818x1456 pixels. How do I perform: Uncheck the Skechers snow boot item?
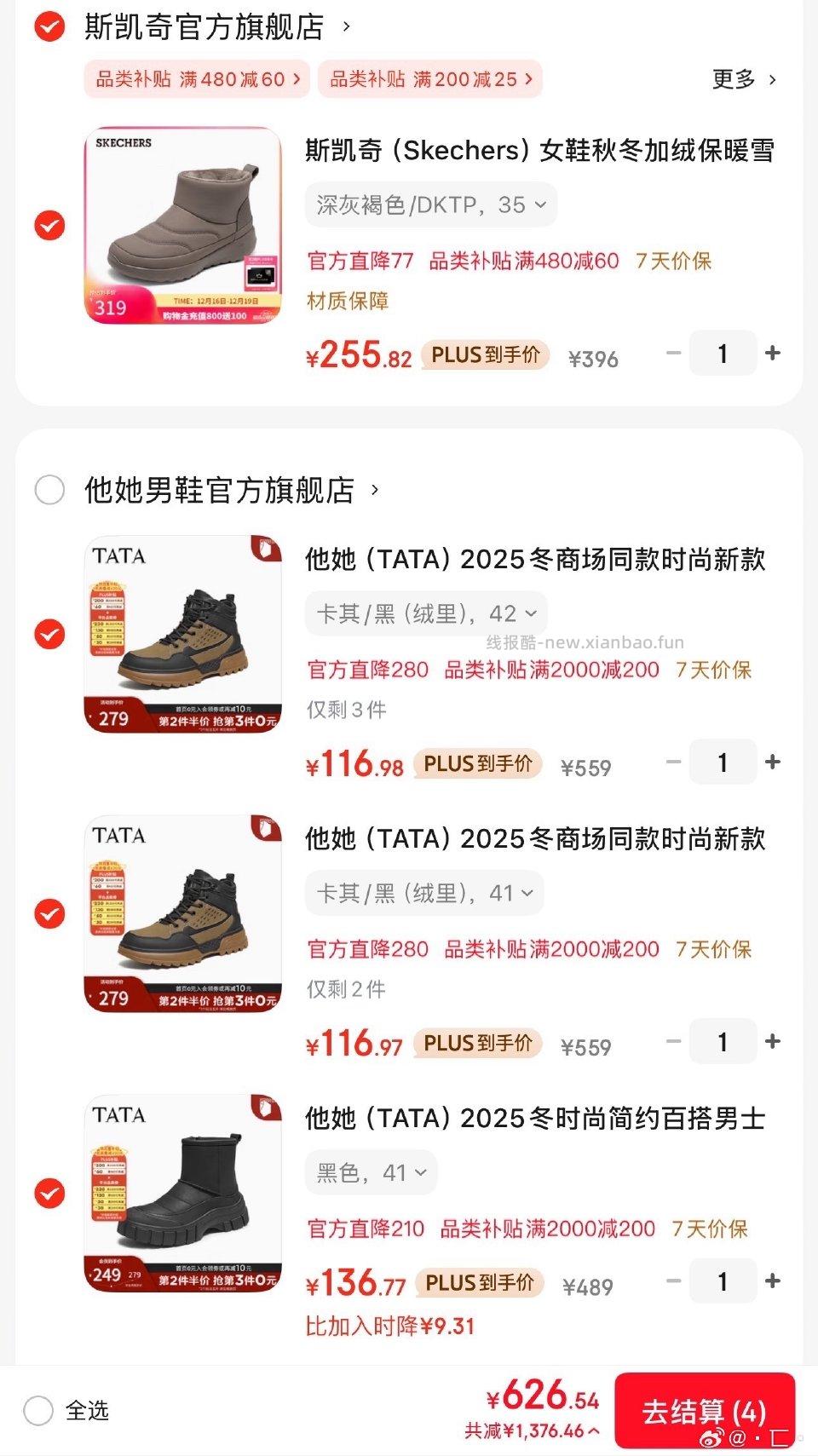click(50, 226)
